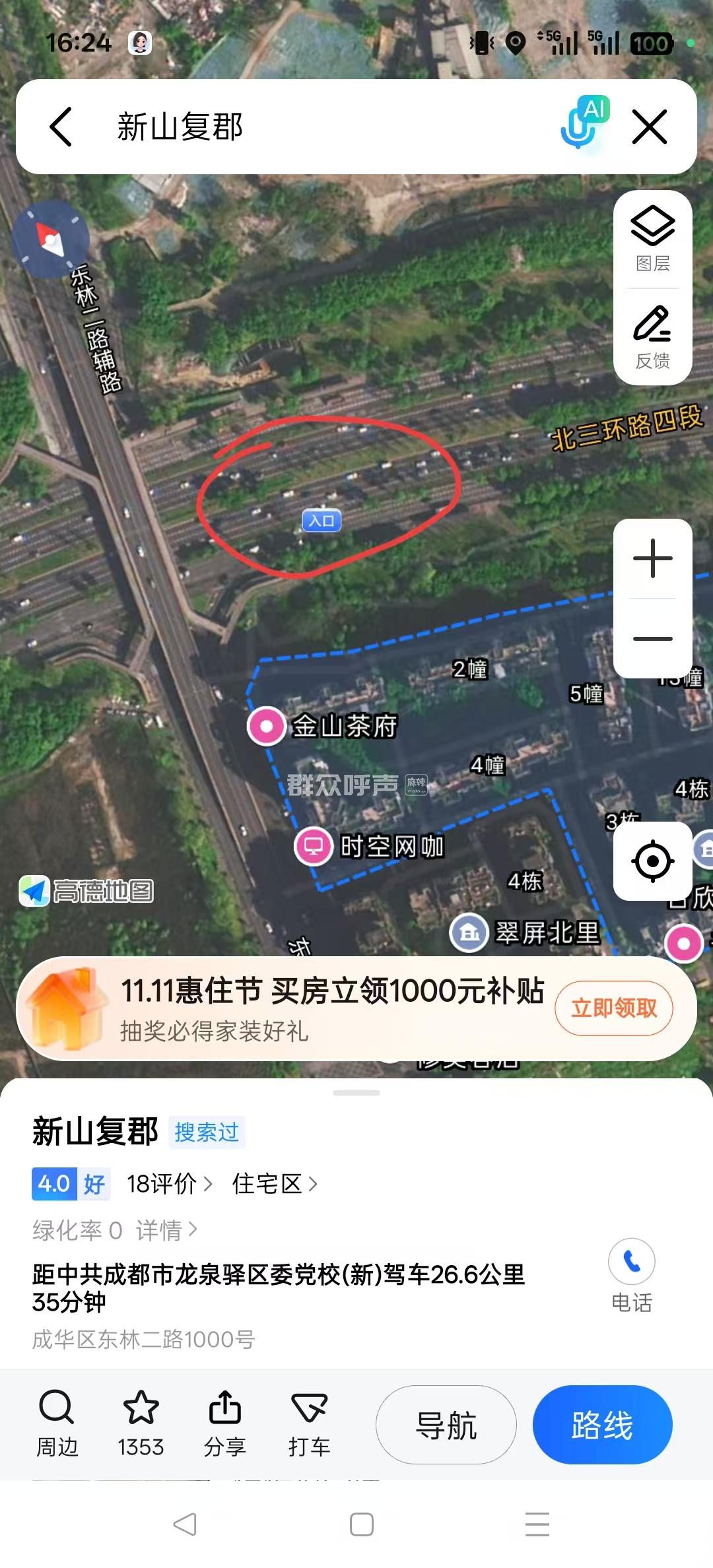
Task: Plan a route with 路线 button
Action: coord(602,1425)
